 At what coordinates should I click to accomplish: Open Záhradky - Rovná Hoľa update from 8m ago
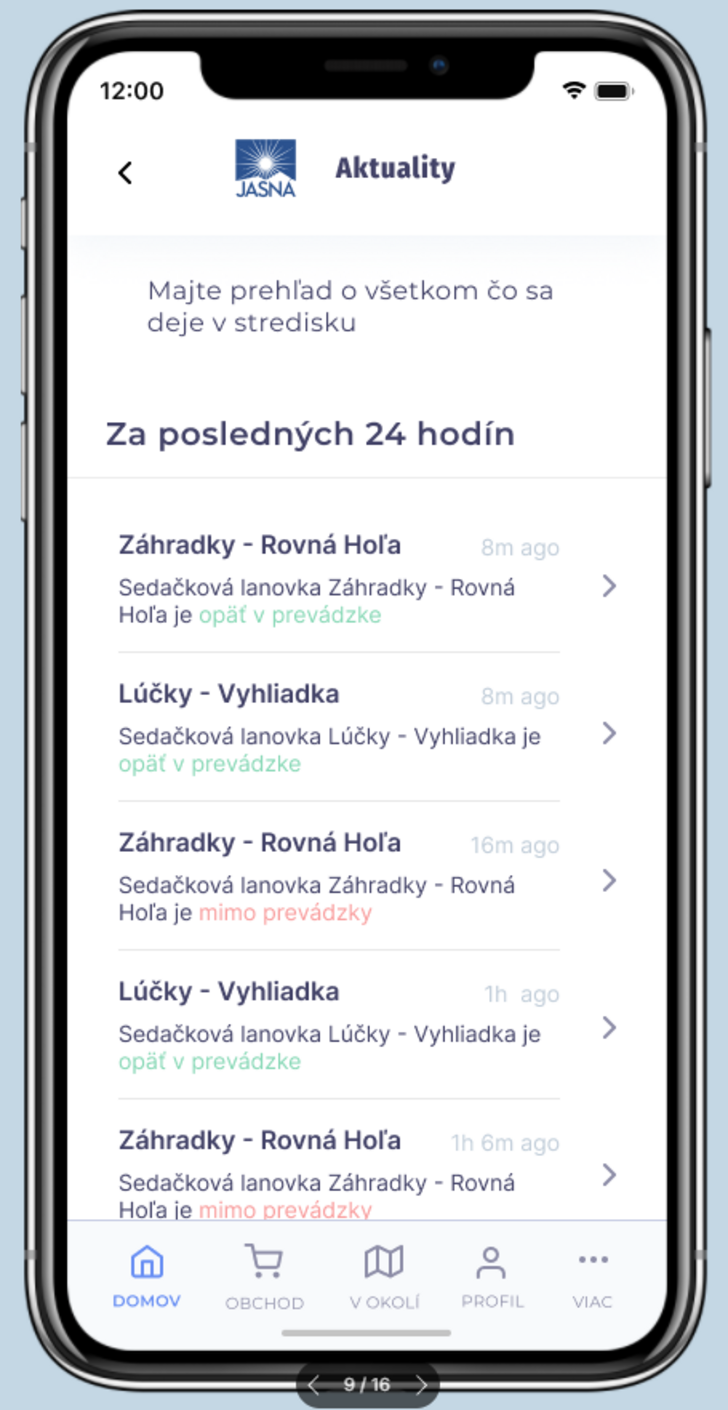click(x=338, y=580)
